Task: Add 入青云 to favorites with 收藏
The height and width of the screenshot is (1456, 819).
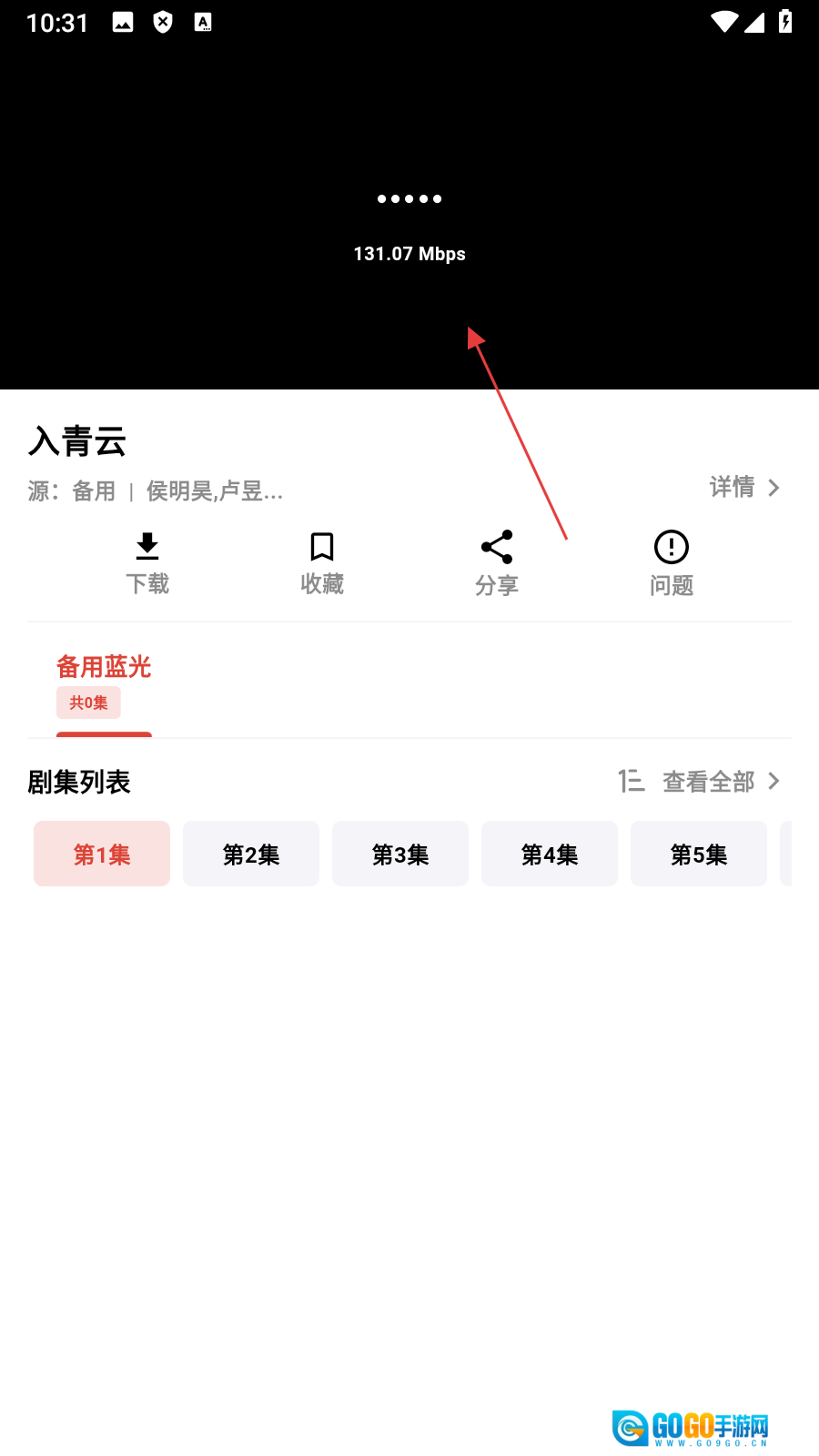Action: 322,563
